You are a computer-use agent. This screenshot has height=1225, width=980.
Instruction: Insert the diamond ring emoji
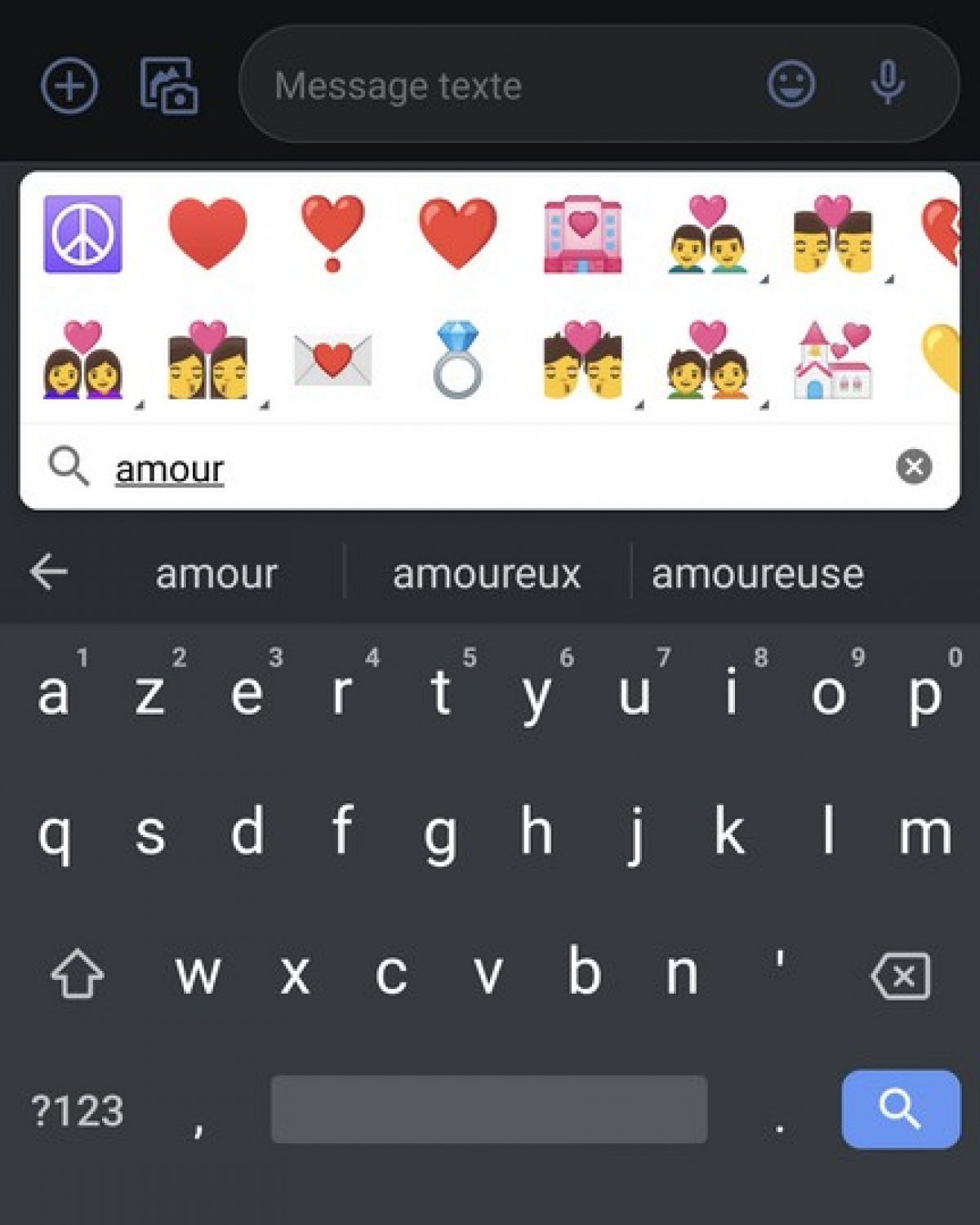pos(457,360)
